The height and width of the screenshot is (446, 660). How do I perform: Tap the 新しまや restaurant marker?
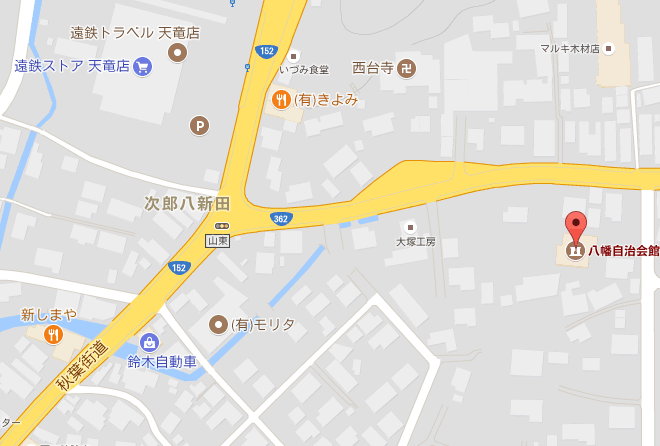(50, 335)
